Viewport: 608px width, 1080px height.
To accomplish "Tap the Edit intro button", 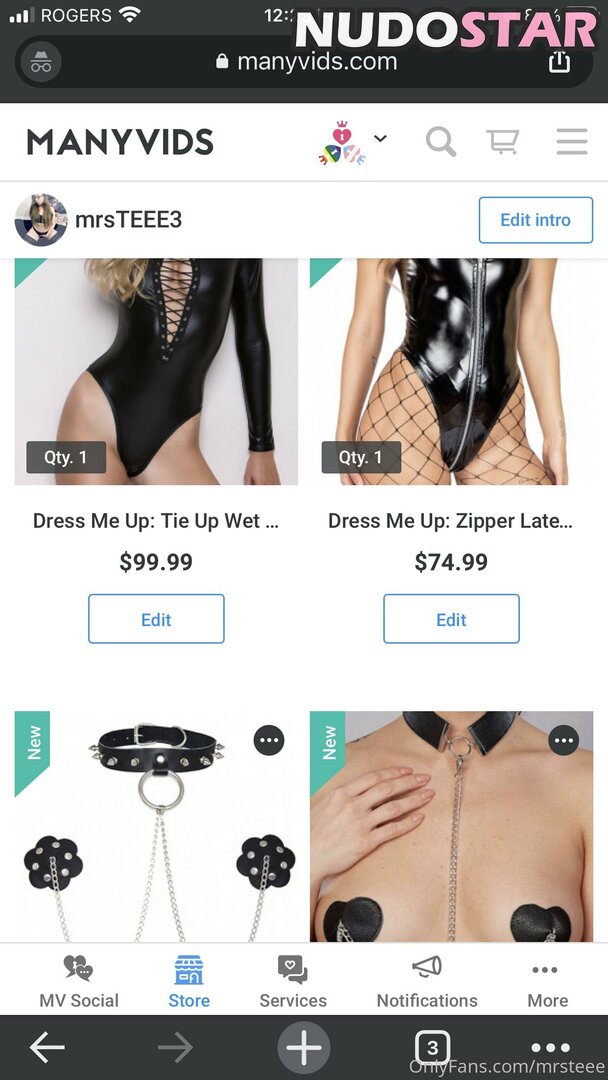I will (535, 220).
